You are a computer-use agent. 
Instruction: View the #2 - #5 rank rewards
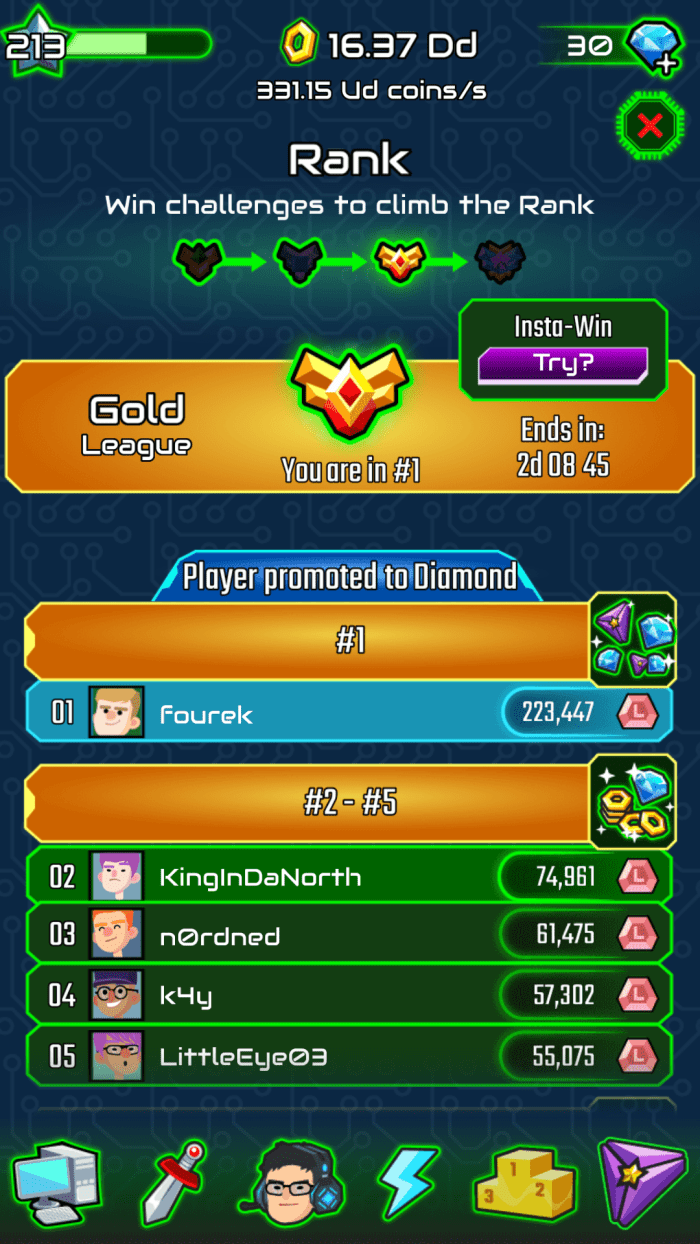click(632, 800)
